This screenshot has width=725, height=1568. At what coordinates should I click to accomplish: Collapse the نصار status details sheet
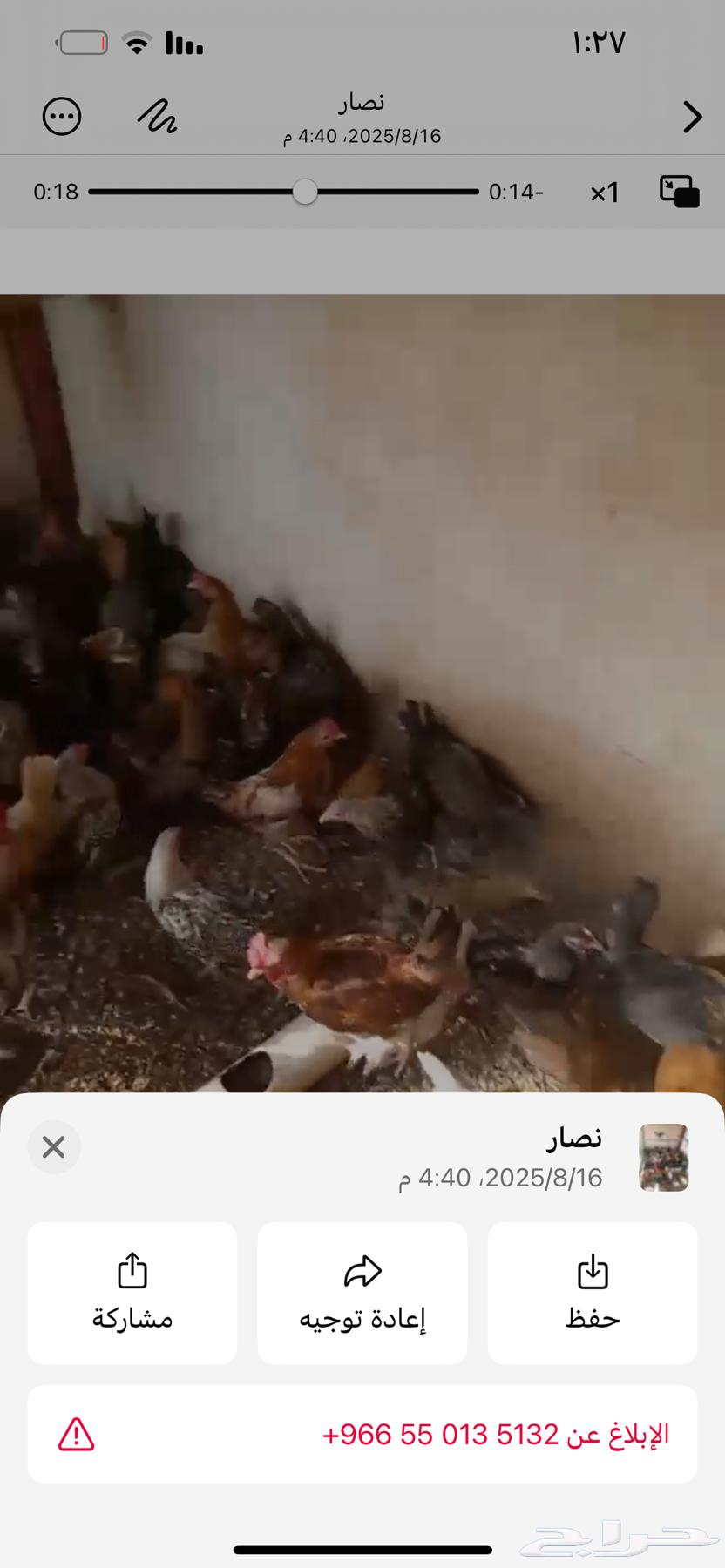click(x=53, y=1147)
